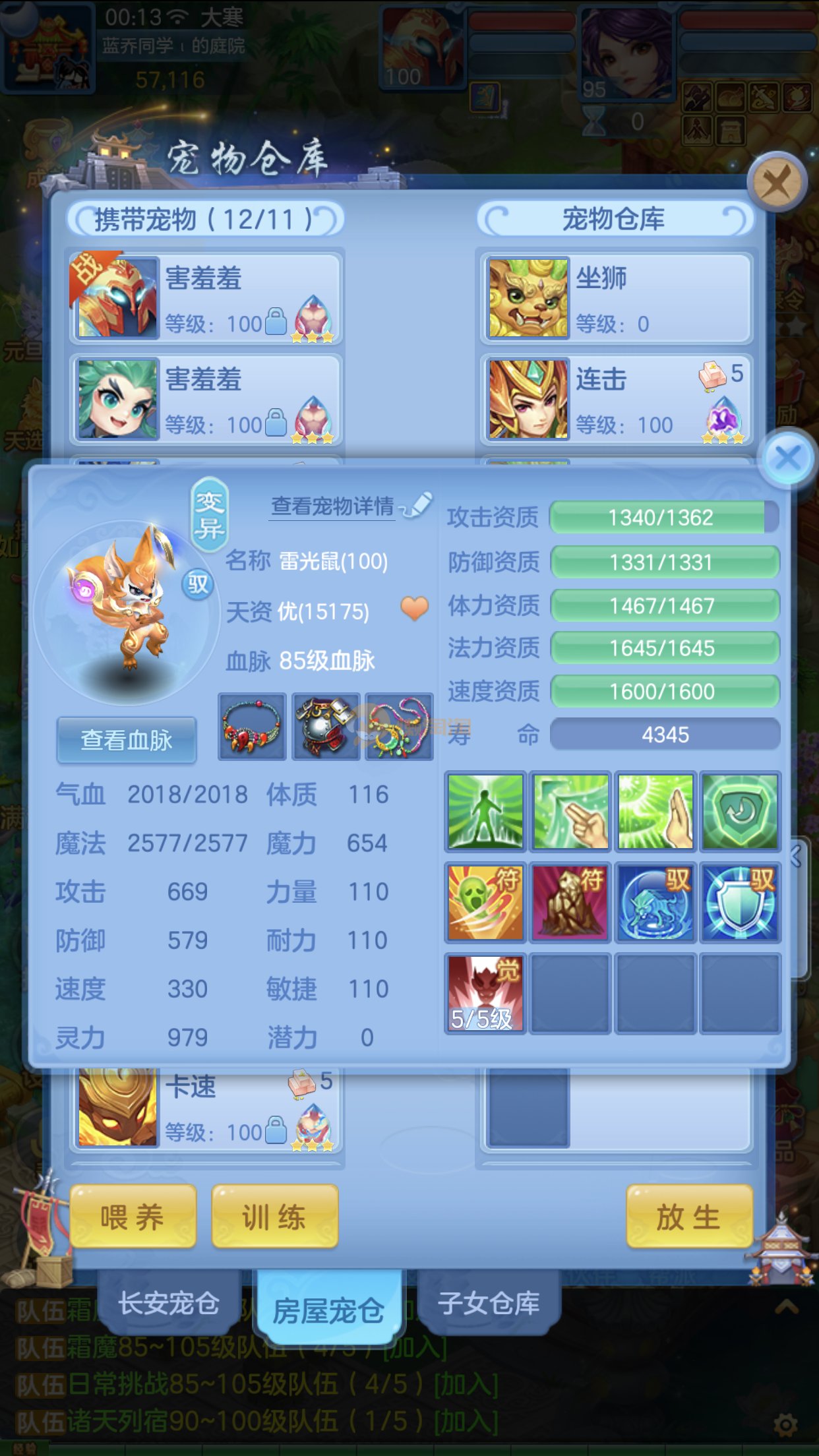The height and width of the screenshot is (1456, 819).
Task: Switch to 长安宠仓 tab
Action: (x=169, y=1303)
